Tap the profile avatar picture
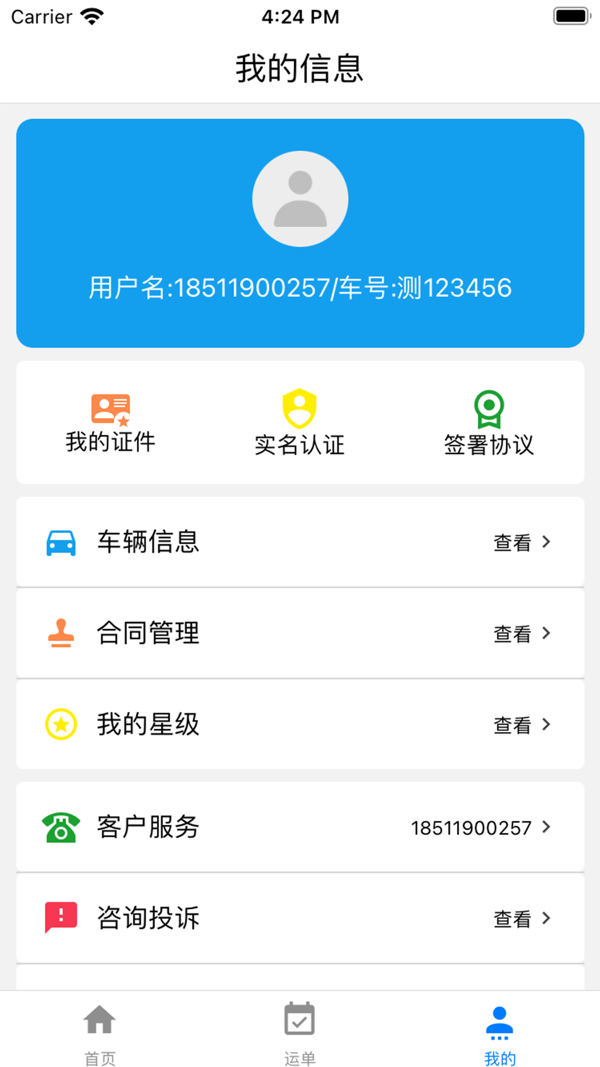600x1067 pixels. click(x=300, y=199)
